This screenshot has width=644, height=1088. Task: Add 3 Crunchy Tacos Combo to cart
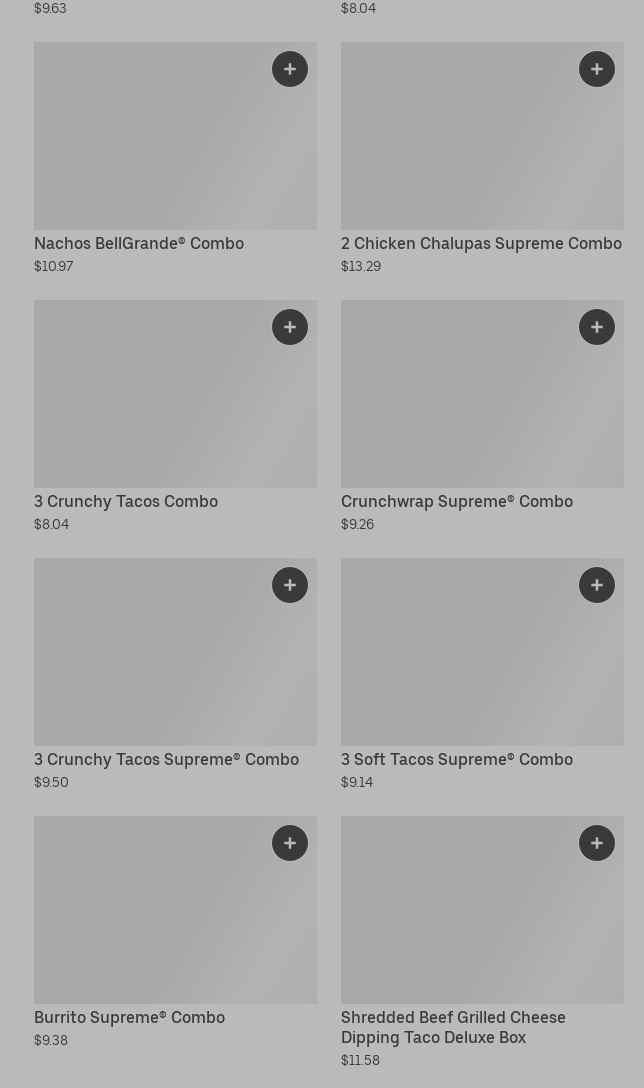pyautogui.click(x=290, y=327)
